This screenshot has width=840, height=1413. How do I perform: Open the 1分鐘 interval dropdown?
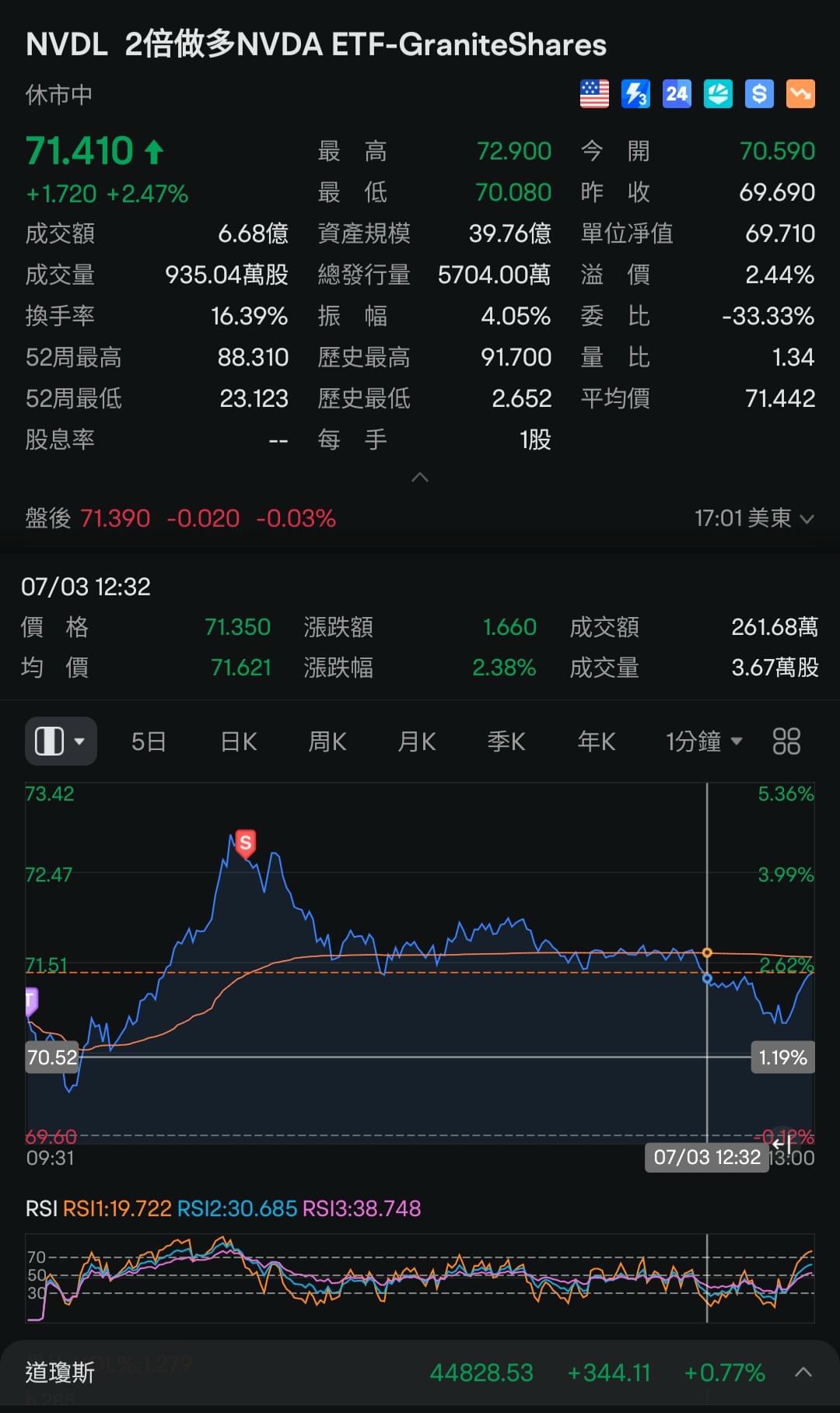pyautogui.click(x=704, y=742)
